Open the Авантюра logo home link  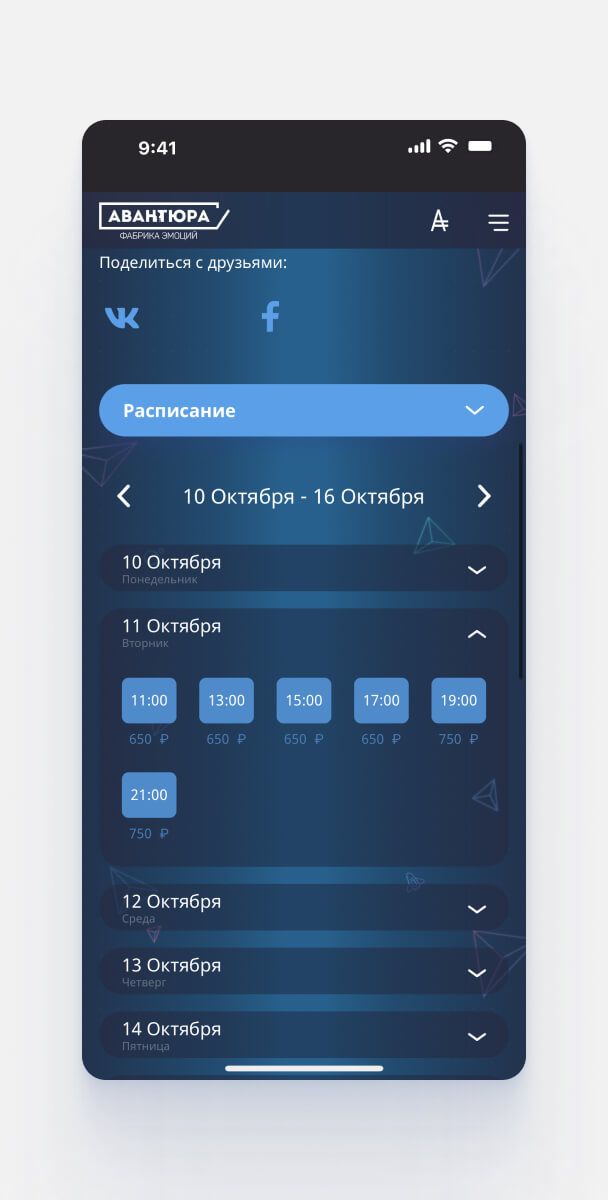(163, 221)
